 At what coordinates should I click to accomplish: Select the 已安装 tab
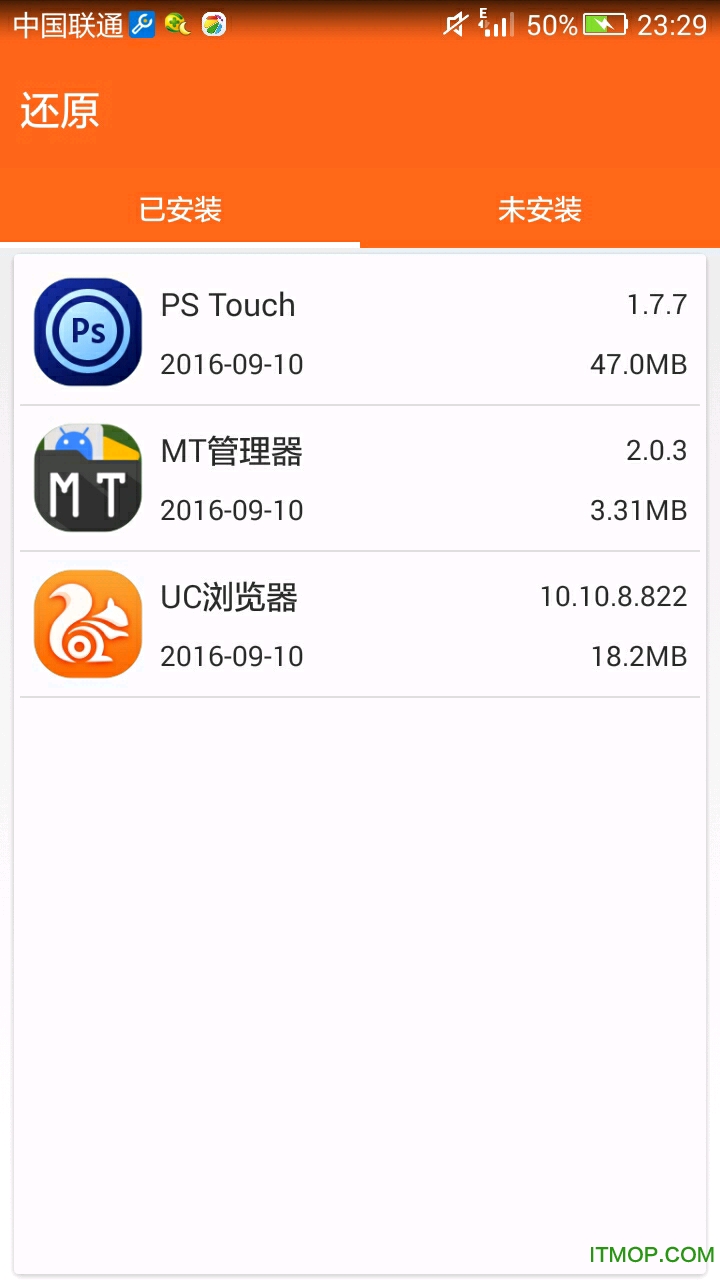[x=180, y=210]
